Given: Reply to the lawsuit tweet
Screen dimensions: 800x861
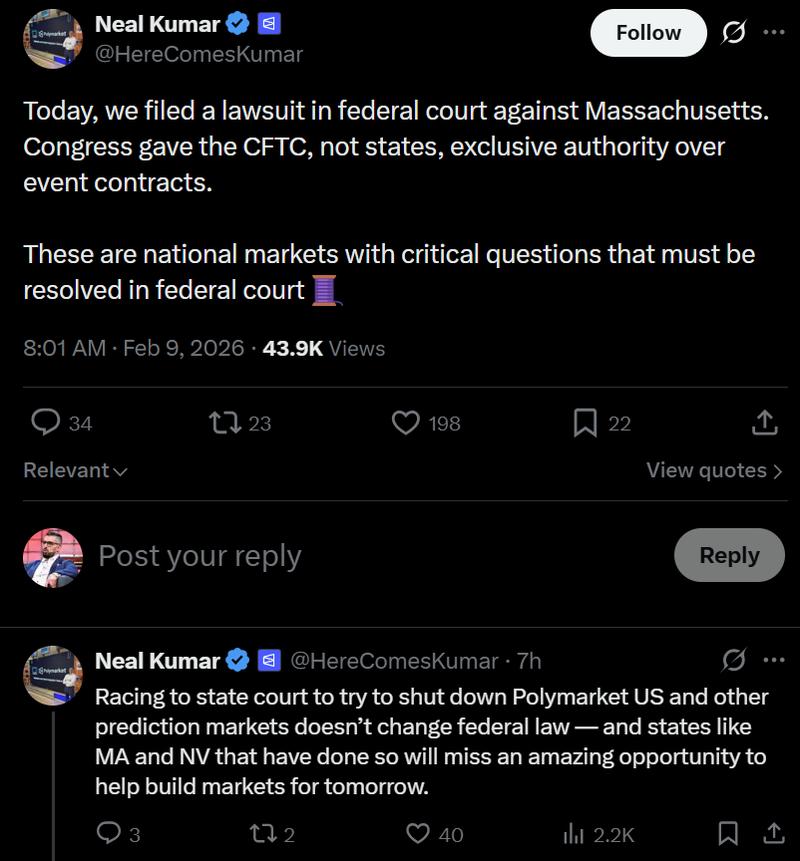Looking at the screenshot, I should [47, 423].
